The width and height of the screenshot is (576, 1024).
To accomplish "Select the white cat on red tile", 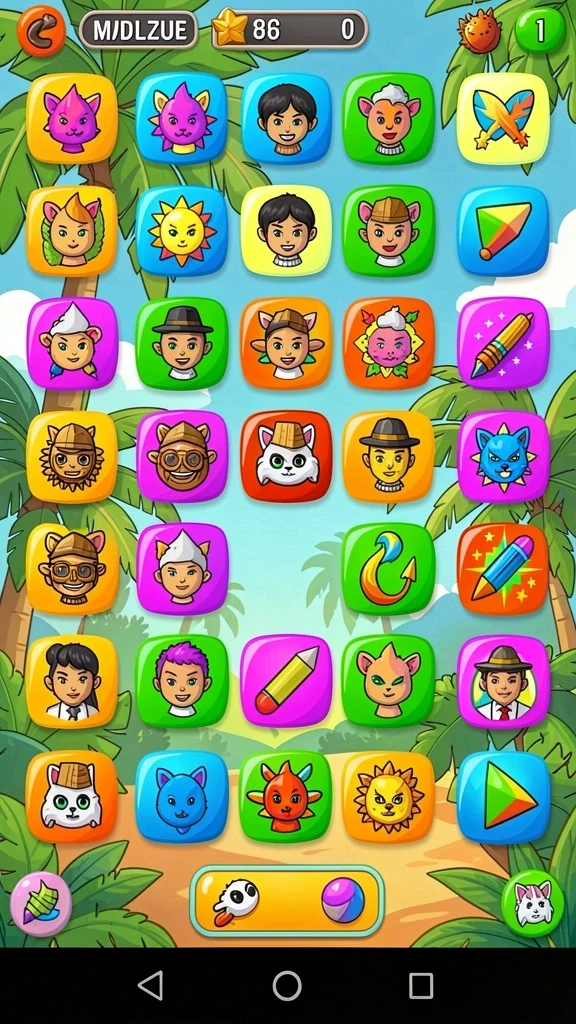I will click(286, 456).
